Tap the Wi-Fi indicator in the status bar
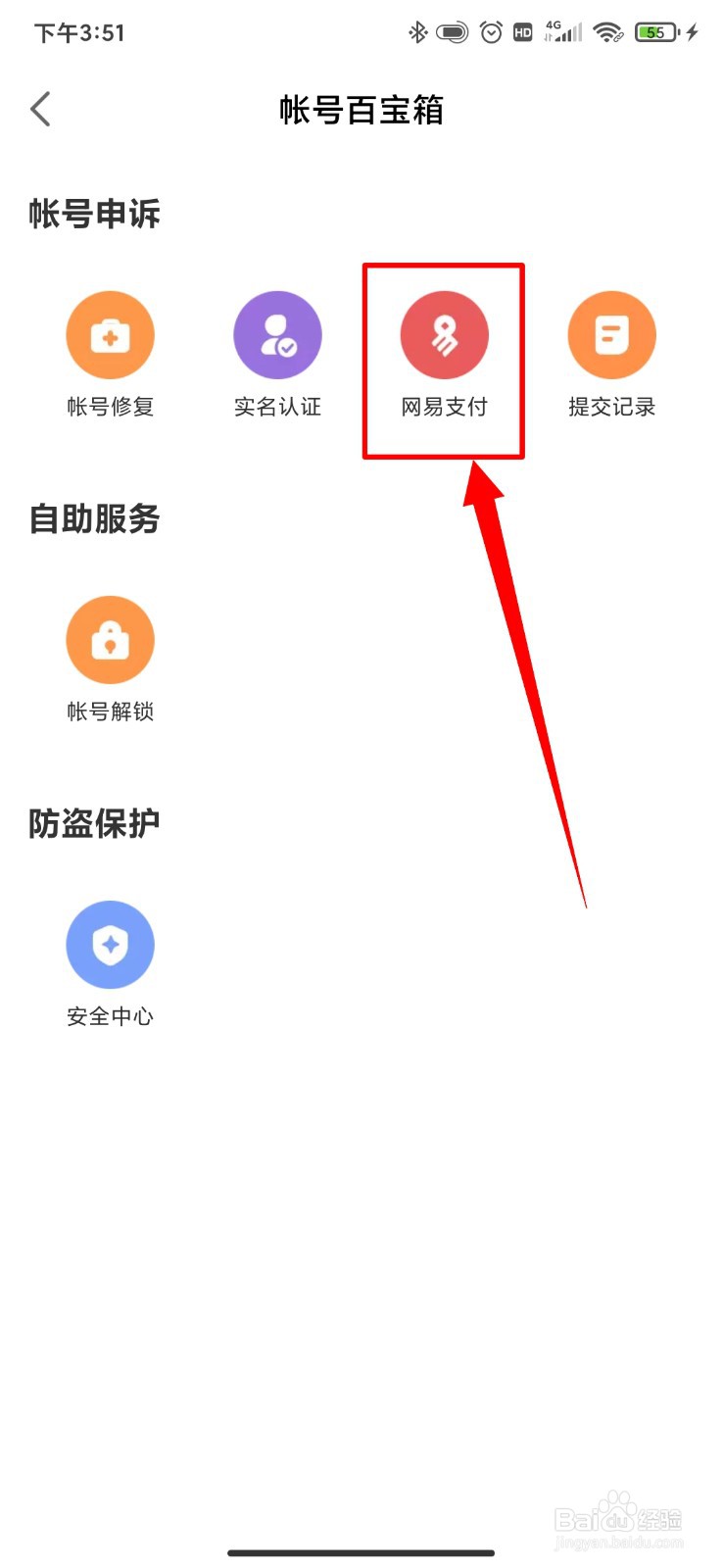Viewport: 723px width, 1568px height. tap(607, 32)
